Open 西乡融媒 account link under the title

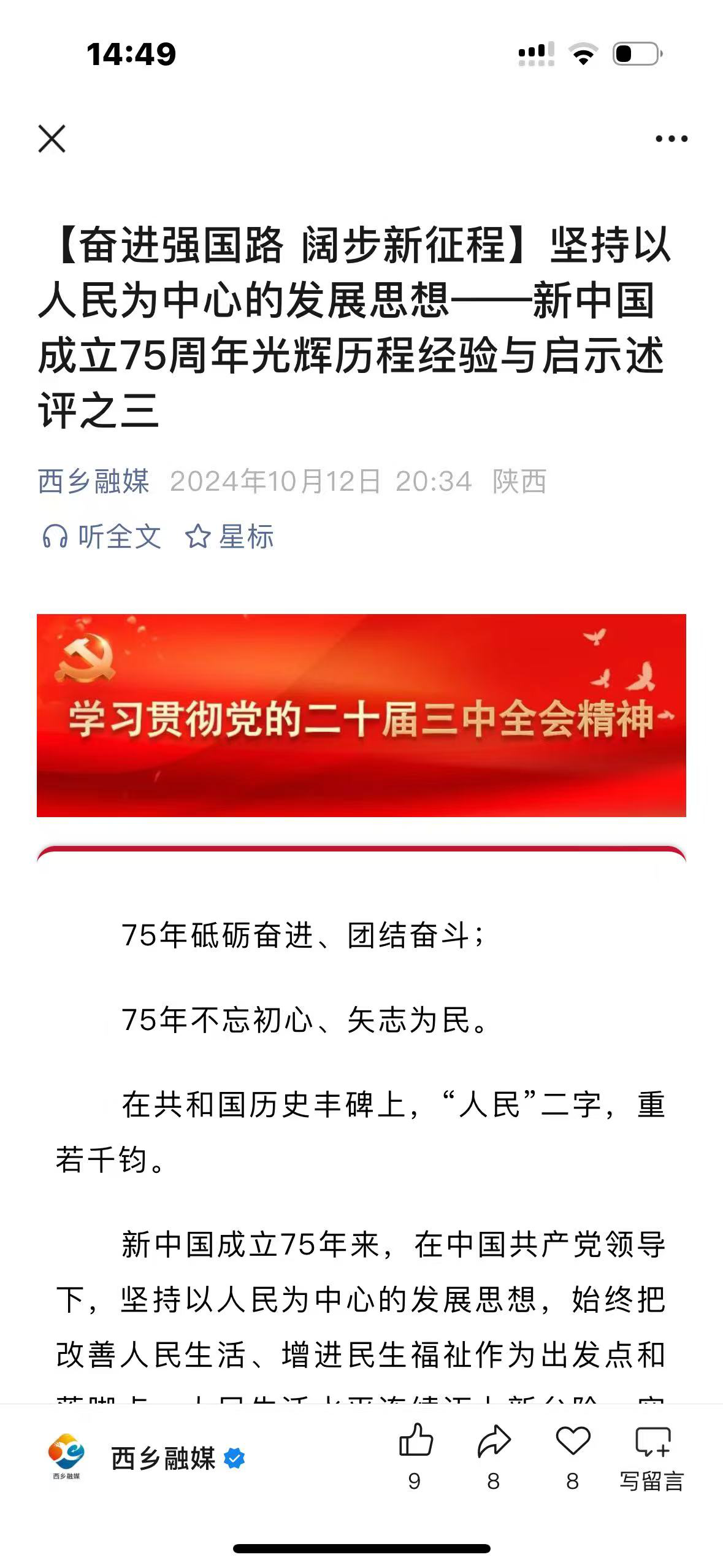(x=93, y=481)
